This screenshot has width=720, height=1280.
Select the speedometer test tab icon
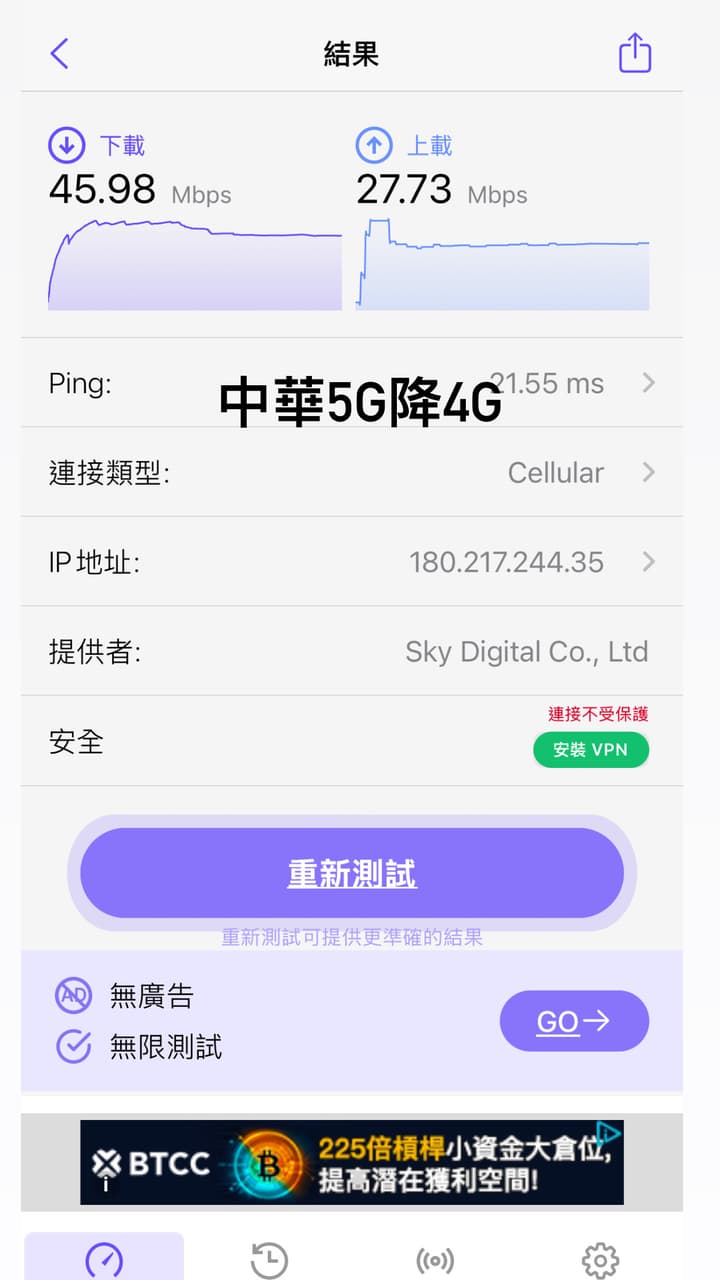click(x=105, y=1260)
